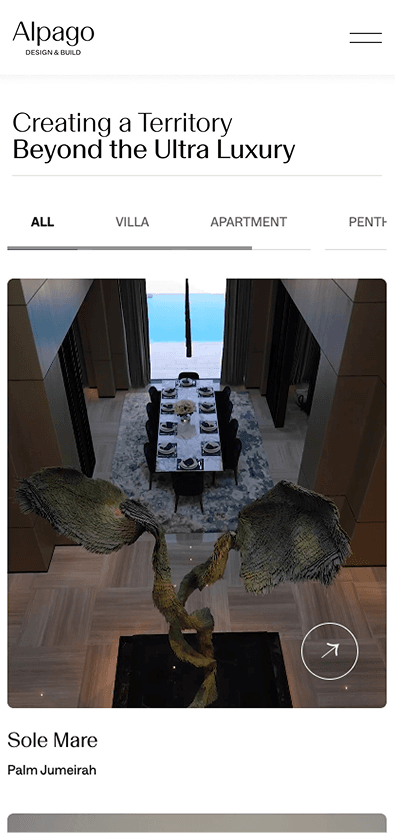
Task: Switch to the APARTMENT tab
Action: coord(248,222)
